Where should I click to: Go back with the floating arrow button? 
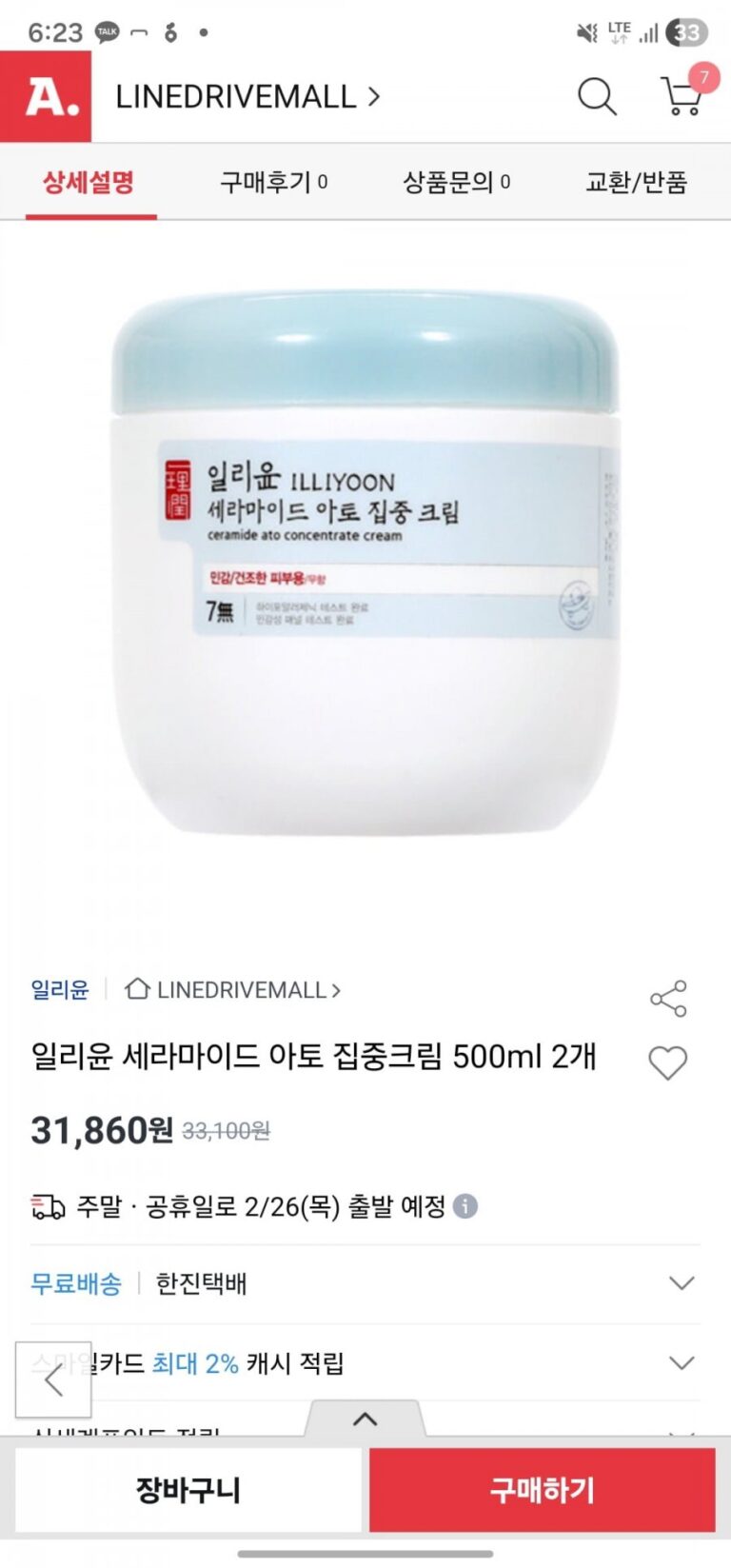[x=53, y=1379]
